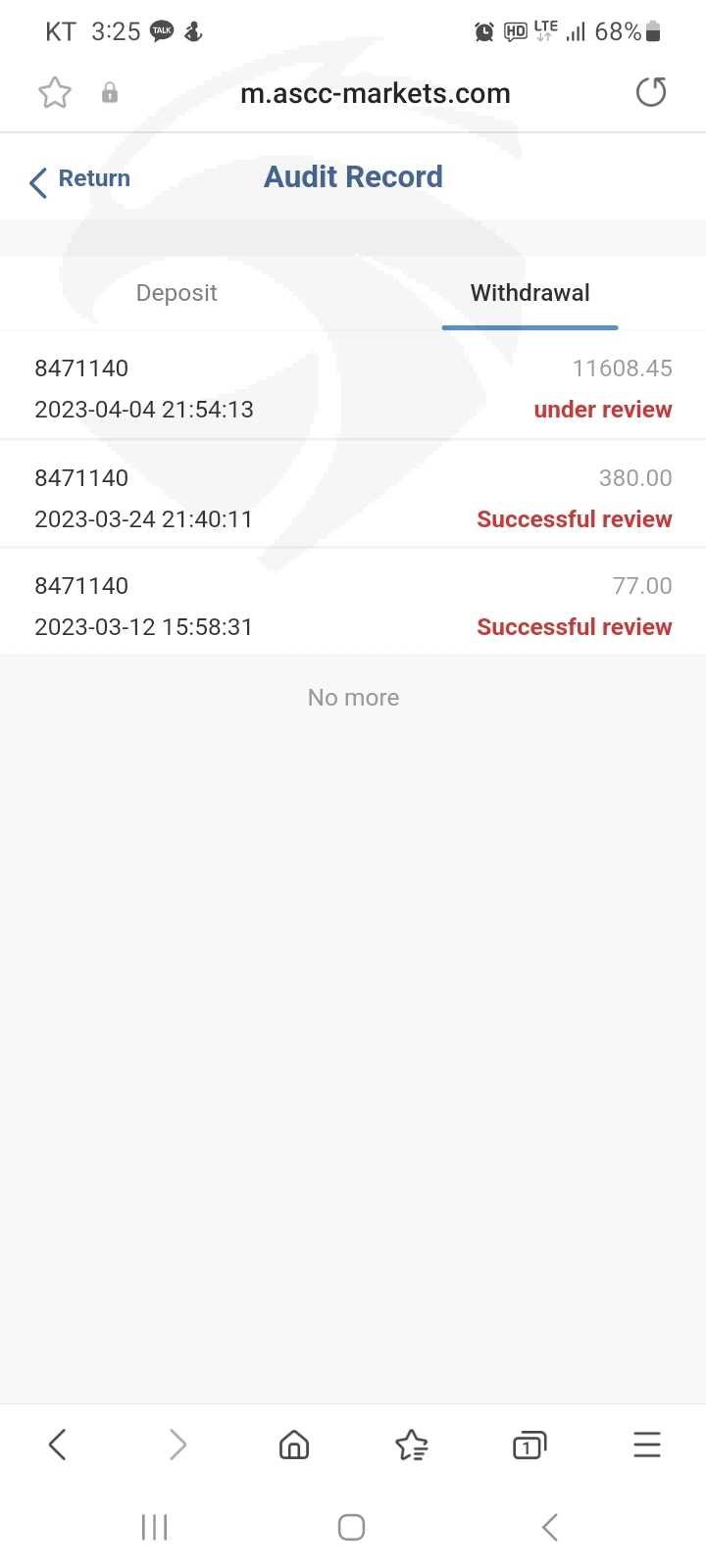Tap the m.ascc-markets.com address bar

click(376, 94)
